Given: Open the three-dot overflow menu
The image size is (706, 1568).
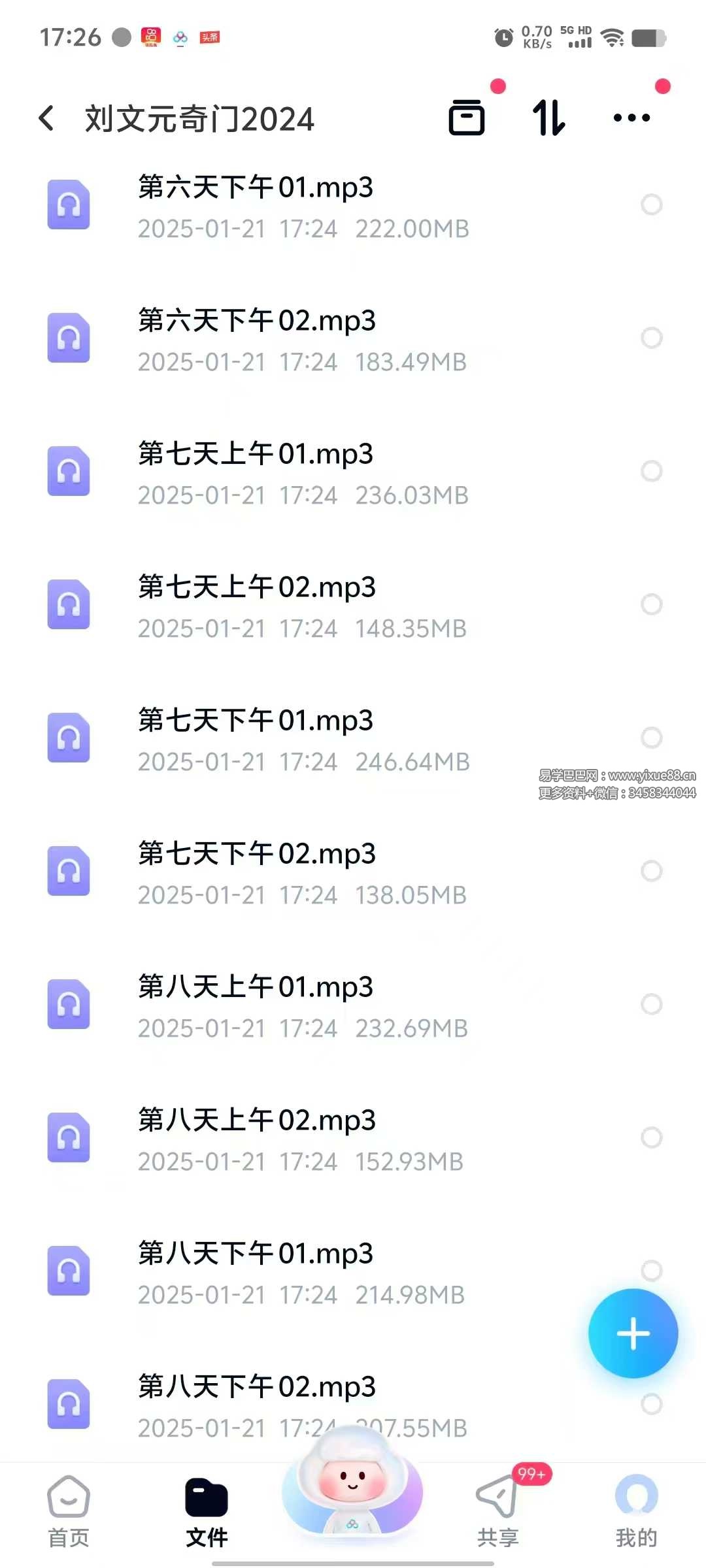Looking at the screenshot, I should pyautogui.click(x=631, y=118).
